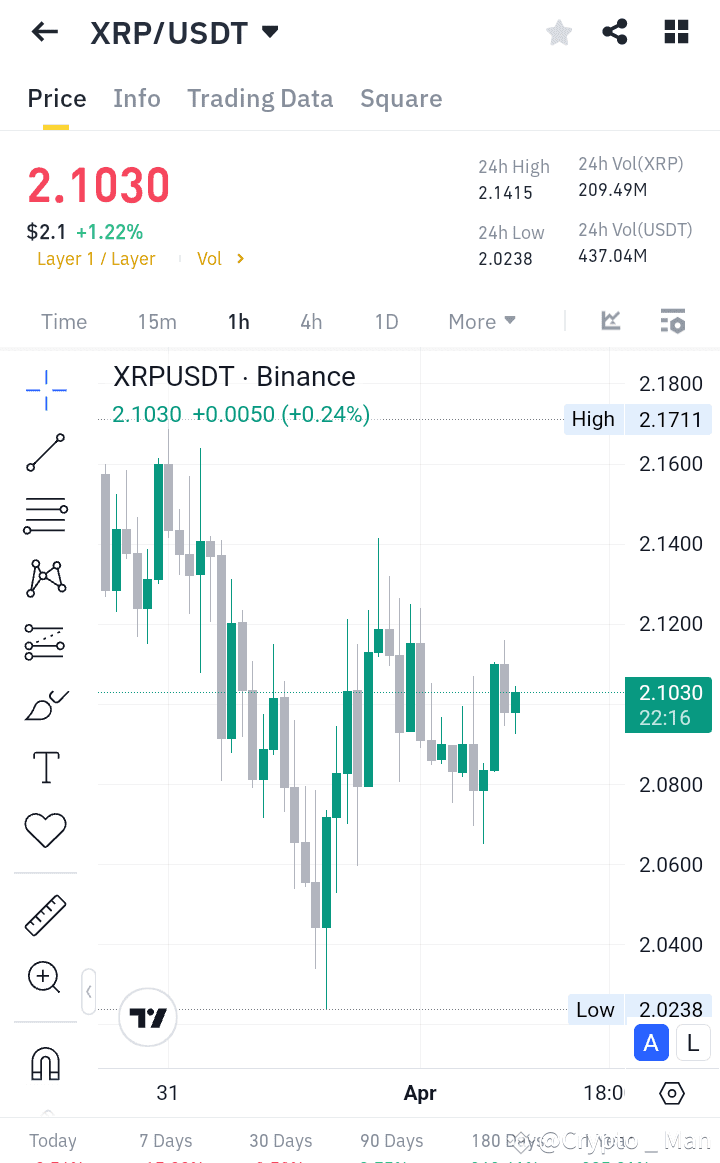The height and width of the screenshot is (1163, 720).
Task: Open the Measure ruler tool
Action: [45, 914]
